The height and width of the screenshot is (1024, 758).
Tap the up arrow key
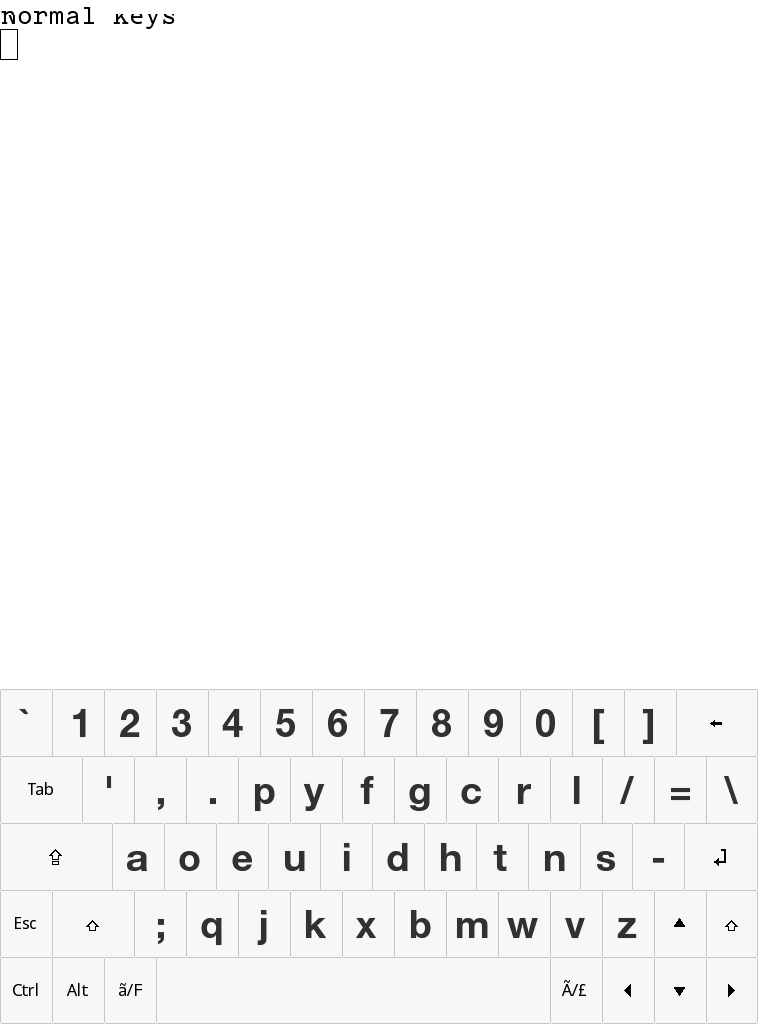pyautogui.click(x=680, y=924)
